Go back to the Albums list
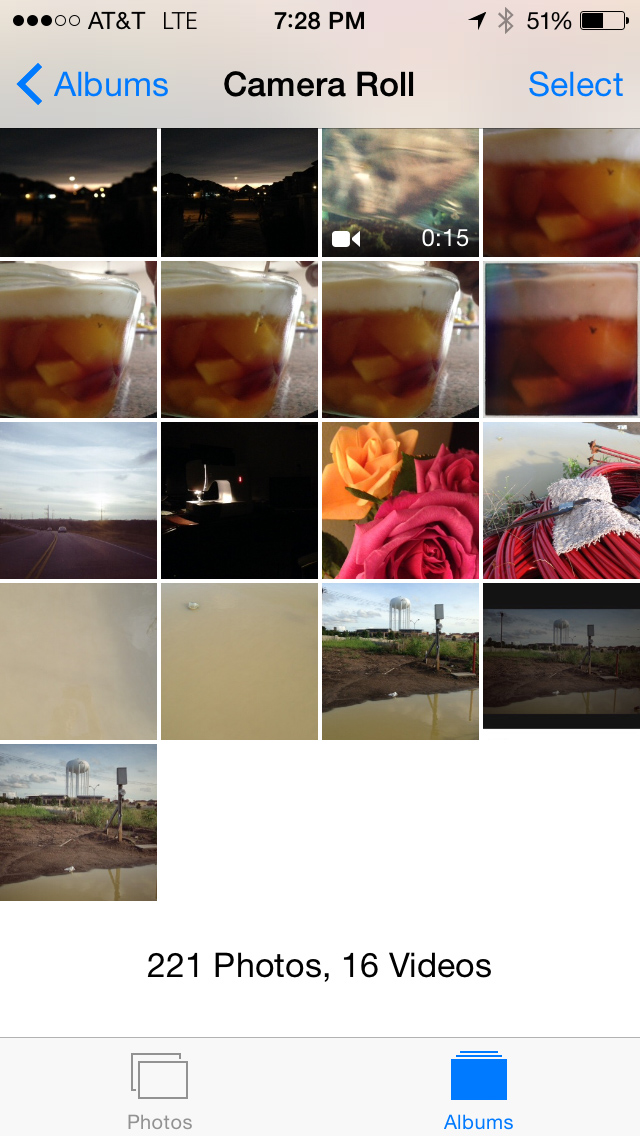 coord(93,85)
